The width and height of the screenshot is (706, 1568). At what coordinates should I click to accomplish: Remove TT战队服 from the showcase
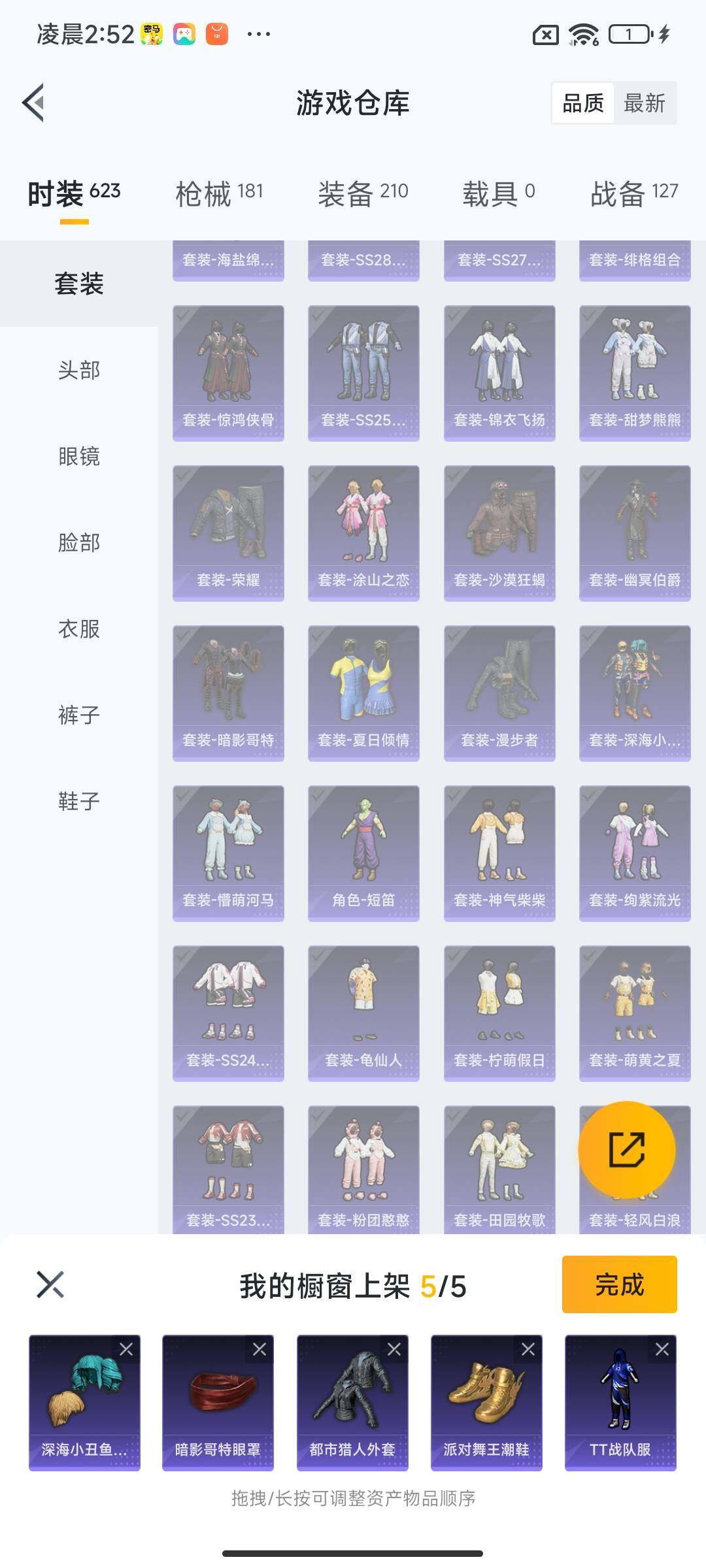[662, 1349]
